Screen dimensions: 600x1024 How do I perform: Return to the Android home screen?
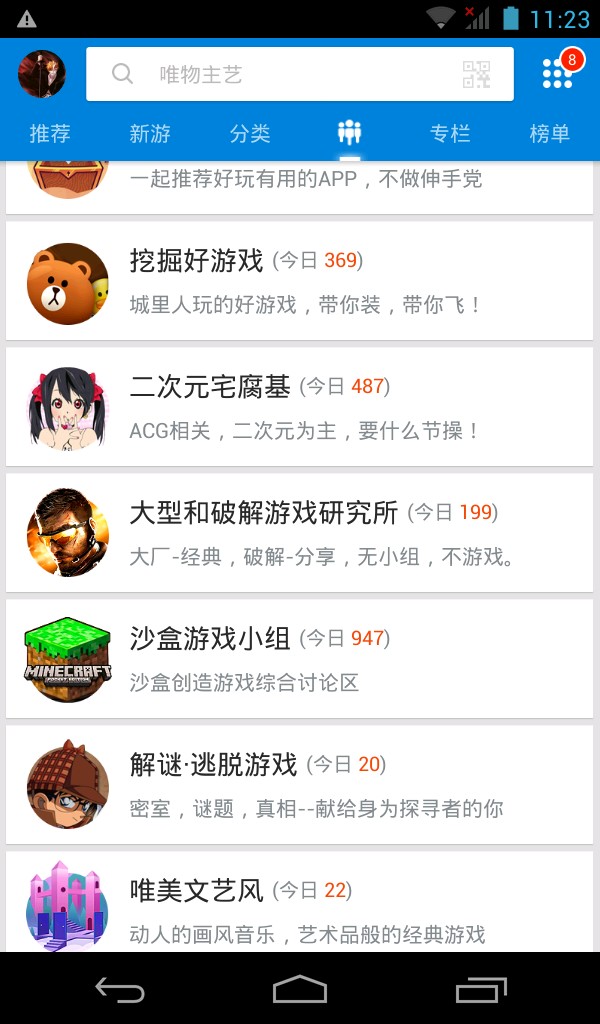300,990
